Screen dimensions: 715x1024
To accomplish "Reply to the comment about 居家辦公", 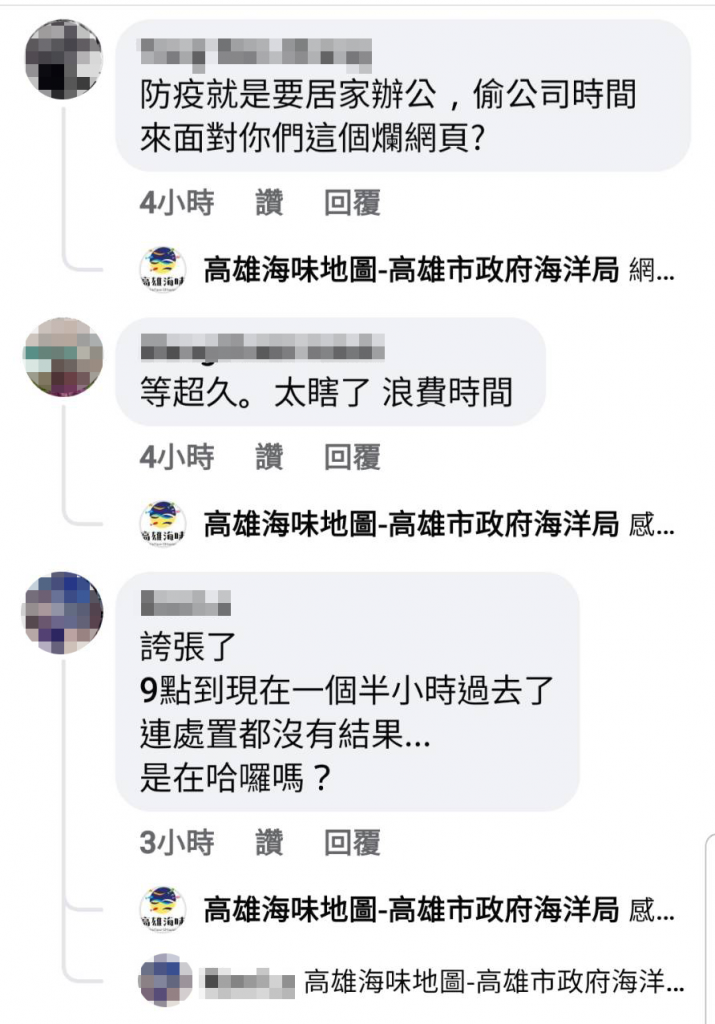I will pyautogui.click(x=352, y=205).
